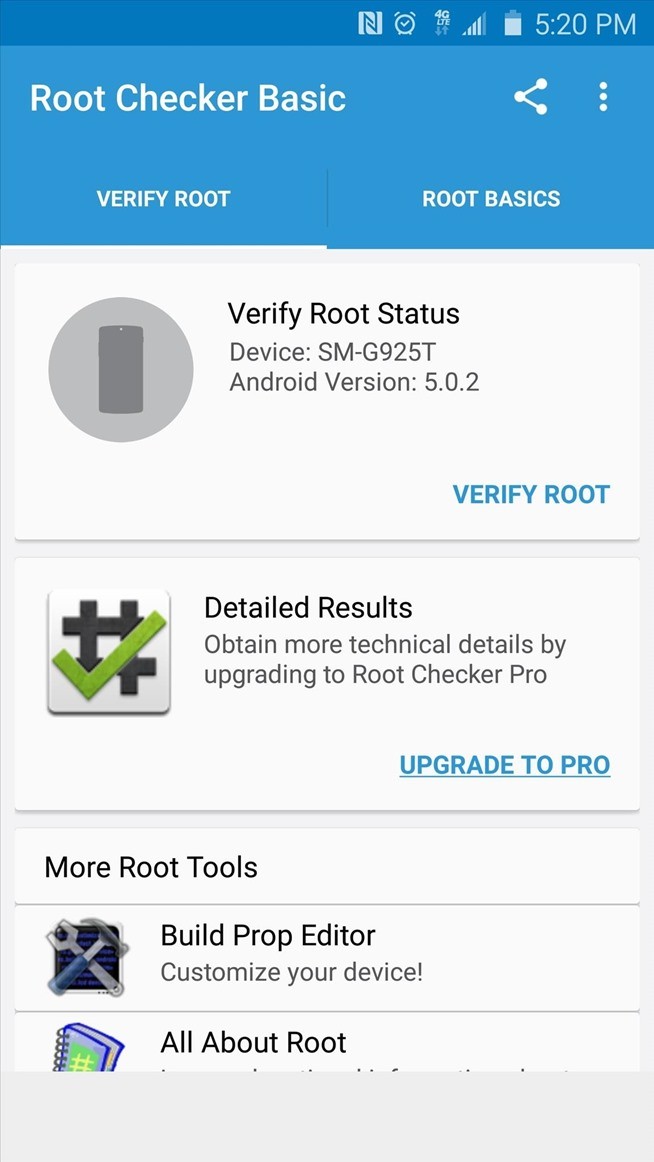Switch to the Root Basics tab
The width and height of the screenshot is (654, 1162).
(x=490, y=198)
